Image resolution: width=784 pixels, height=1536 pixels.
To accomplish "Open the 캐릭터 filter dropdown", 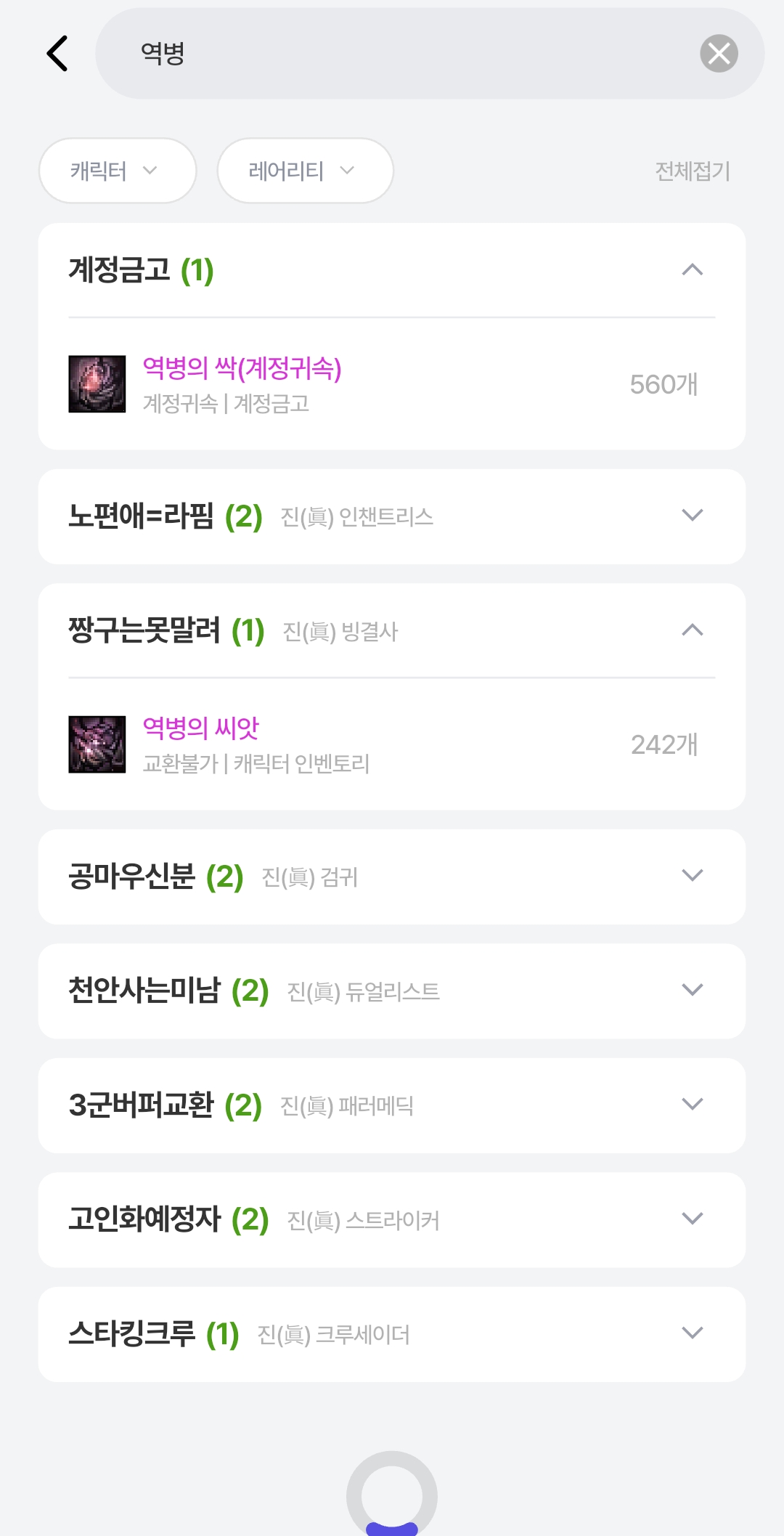I will (x=118, y=171).
